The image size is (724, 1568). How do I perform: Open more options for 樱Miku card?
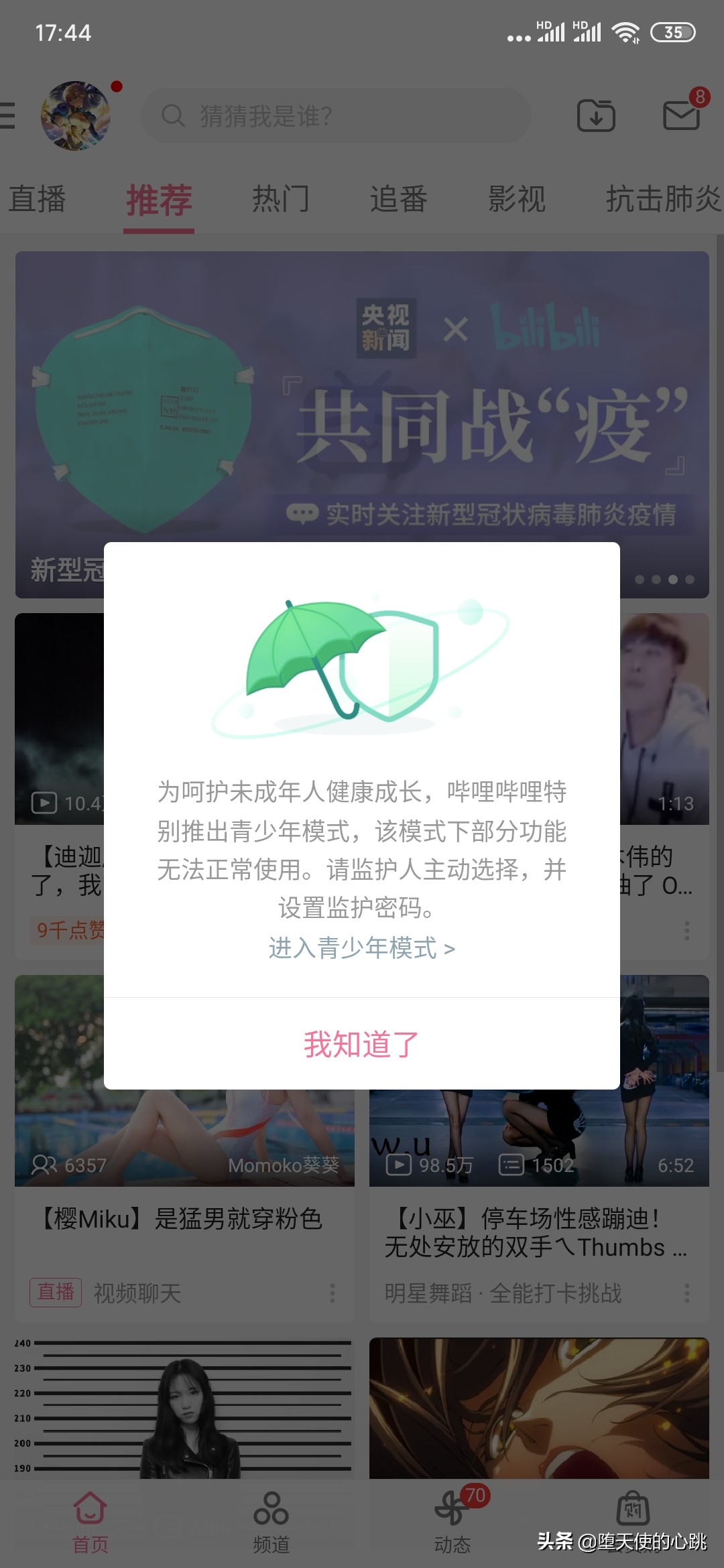pyautogui.click(x=333, y=1293)
